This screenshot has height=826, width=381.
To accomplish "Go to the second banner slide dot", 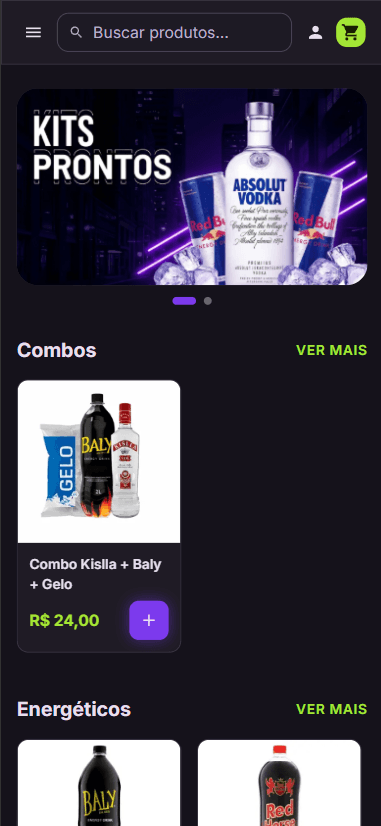I will tap(208, 301).
